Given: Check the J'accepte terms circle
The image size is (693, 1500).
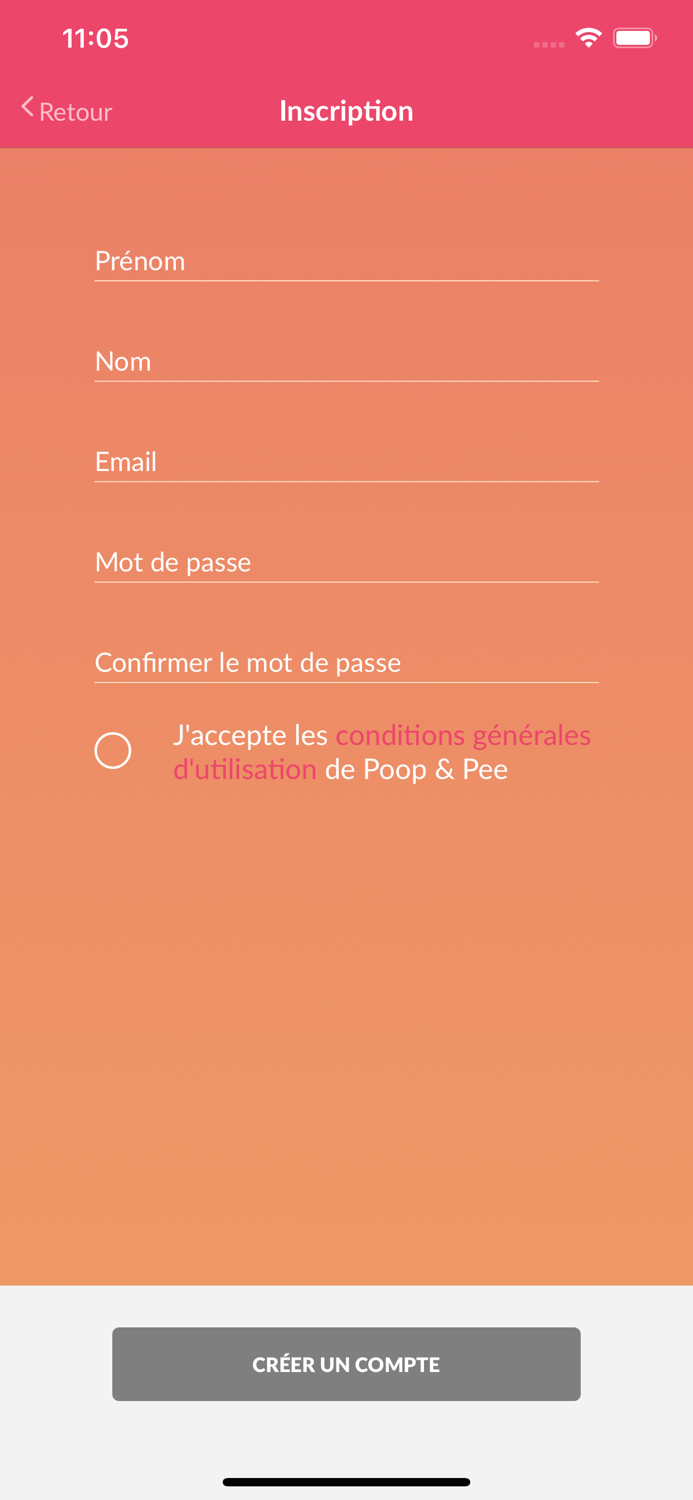Looking at the screenshot, I should coord(113,750).
